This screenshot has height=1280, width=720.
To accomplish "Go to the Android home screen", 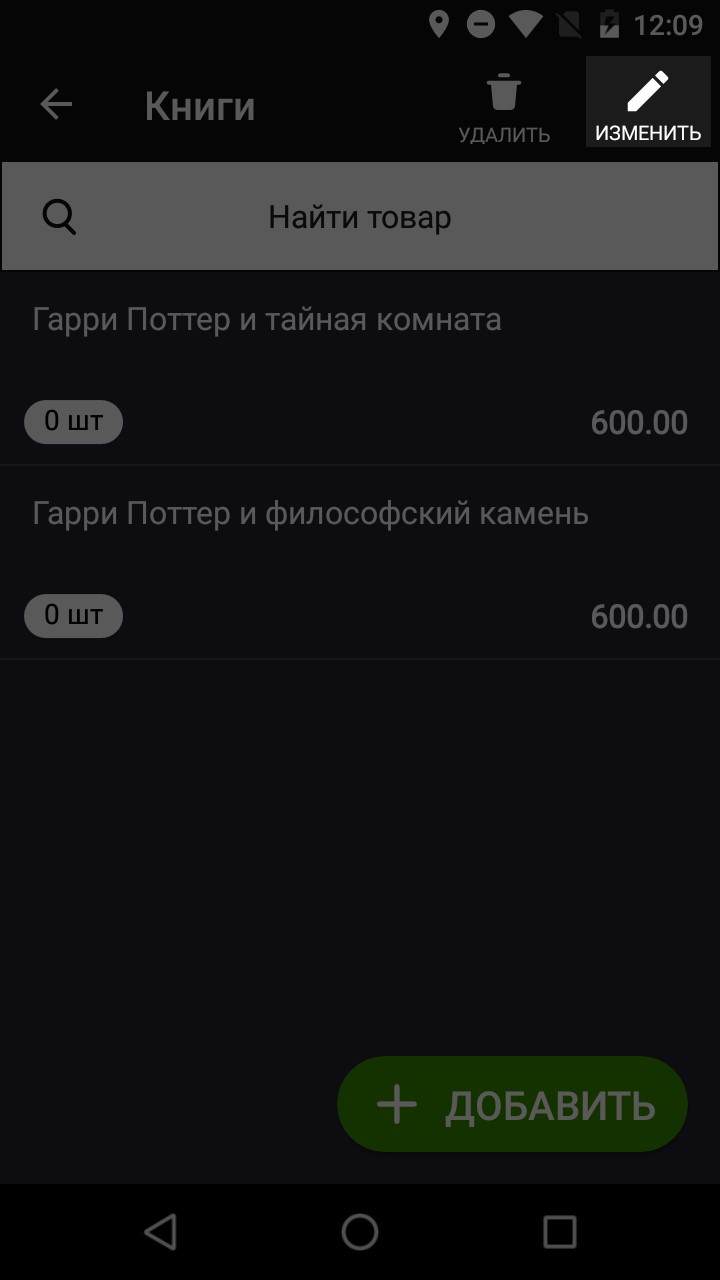I will (x=360, y=1232).
